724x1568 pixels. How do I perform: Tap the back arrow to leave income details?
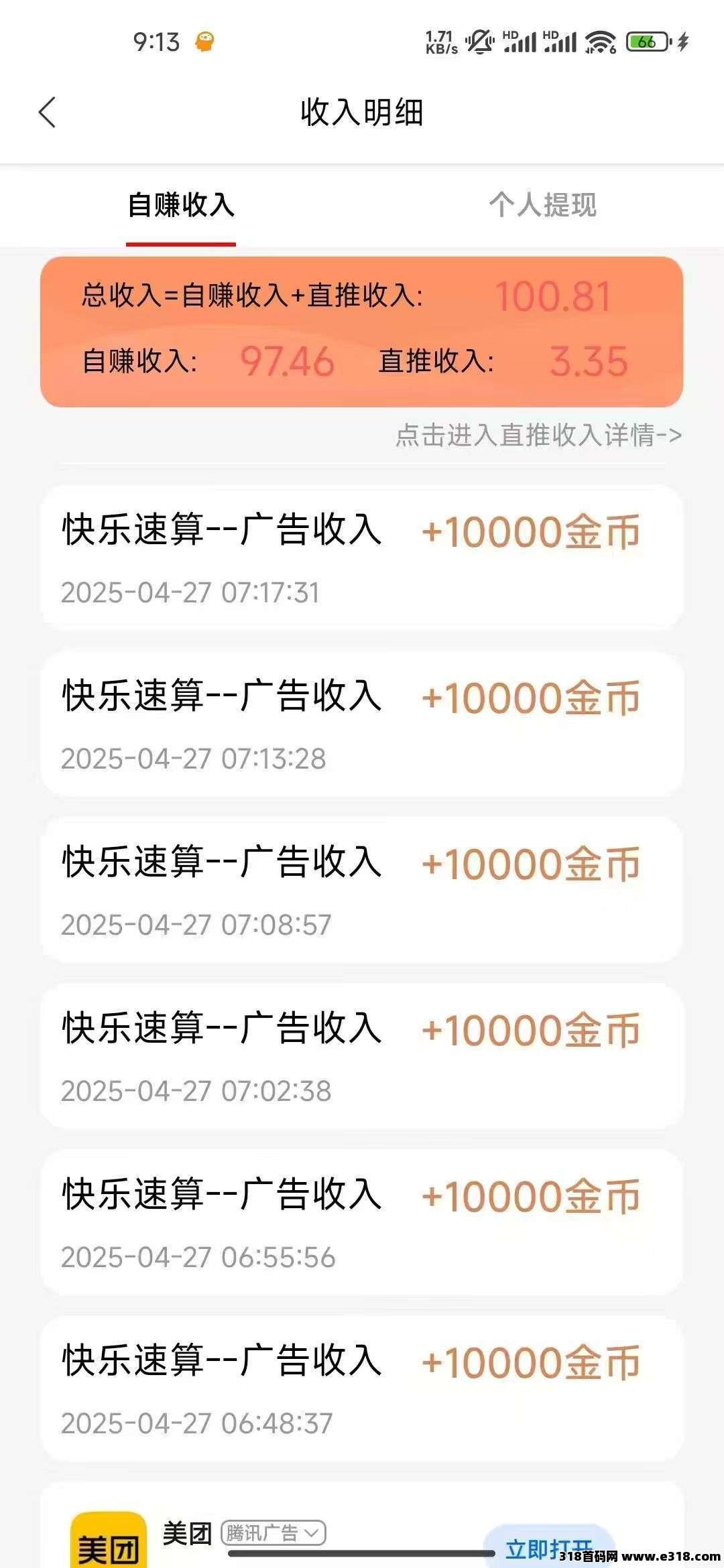[x=46, y=114]
